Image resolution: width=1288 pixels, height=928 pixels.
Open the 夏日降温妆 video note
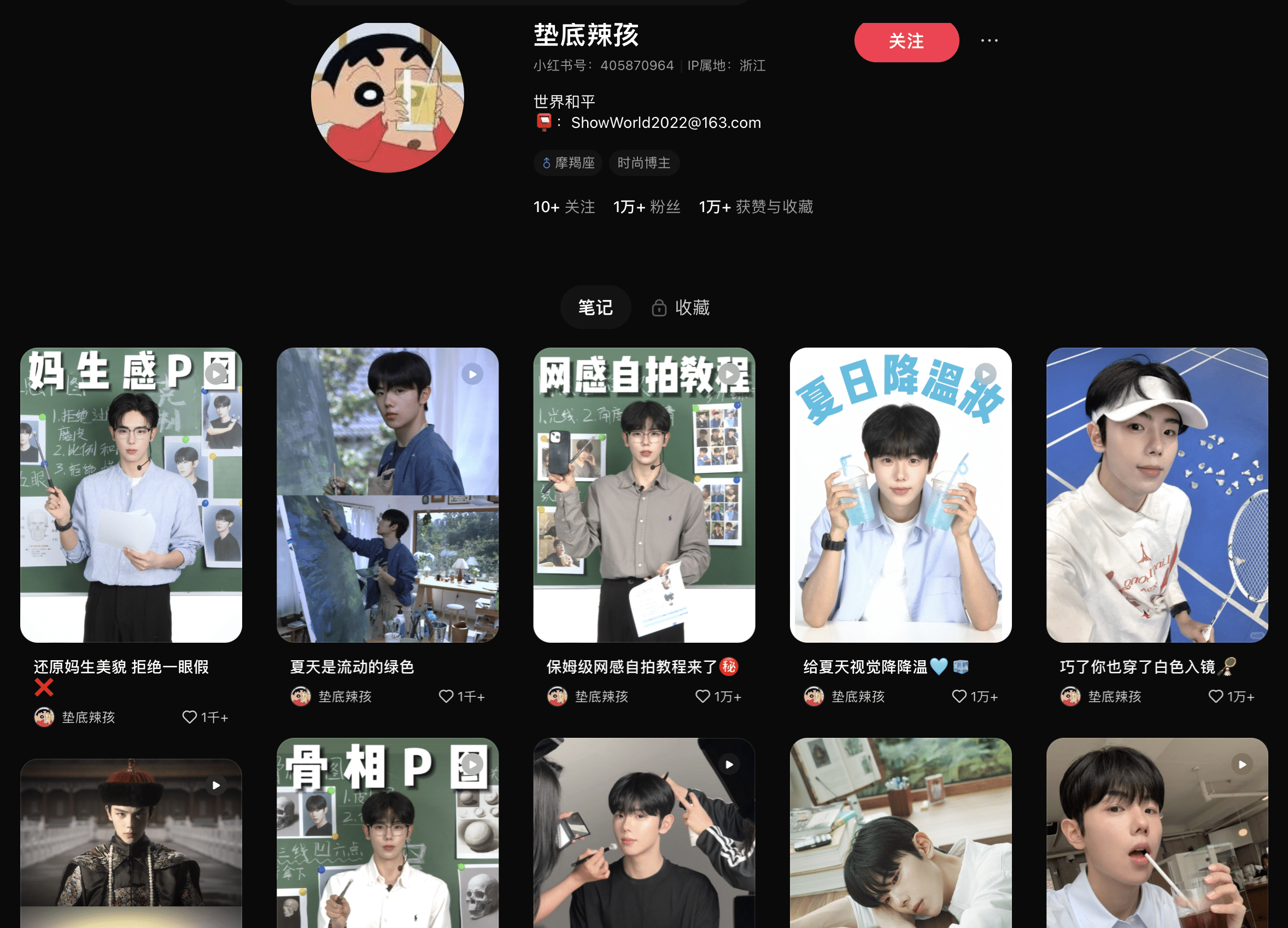[900, 495]
